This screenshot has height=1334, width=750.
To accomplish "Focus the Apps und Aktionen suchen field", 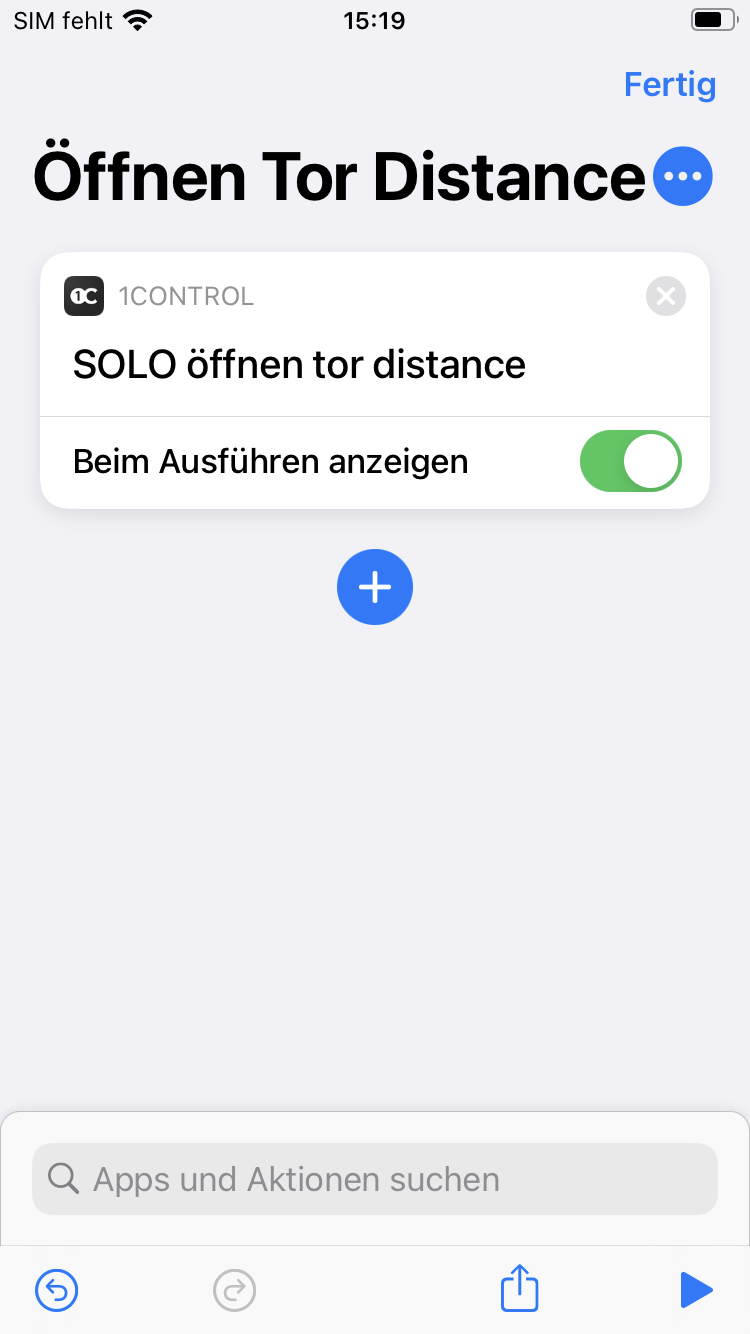I will click(375, 1179).
